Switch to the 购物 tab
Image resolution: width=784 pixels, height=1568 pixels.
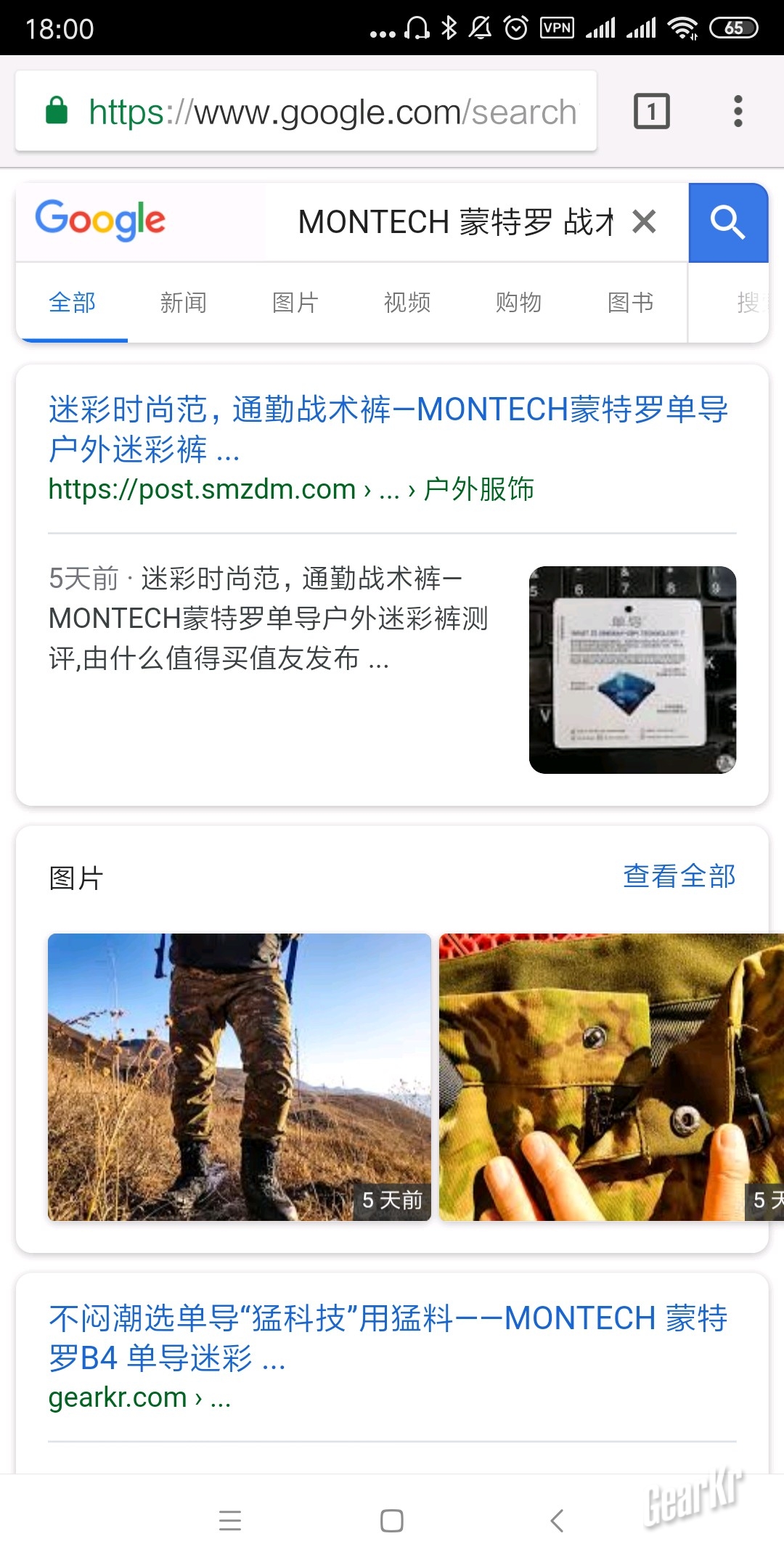tap(519, 303)
